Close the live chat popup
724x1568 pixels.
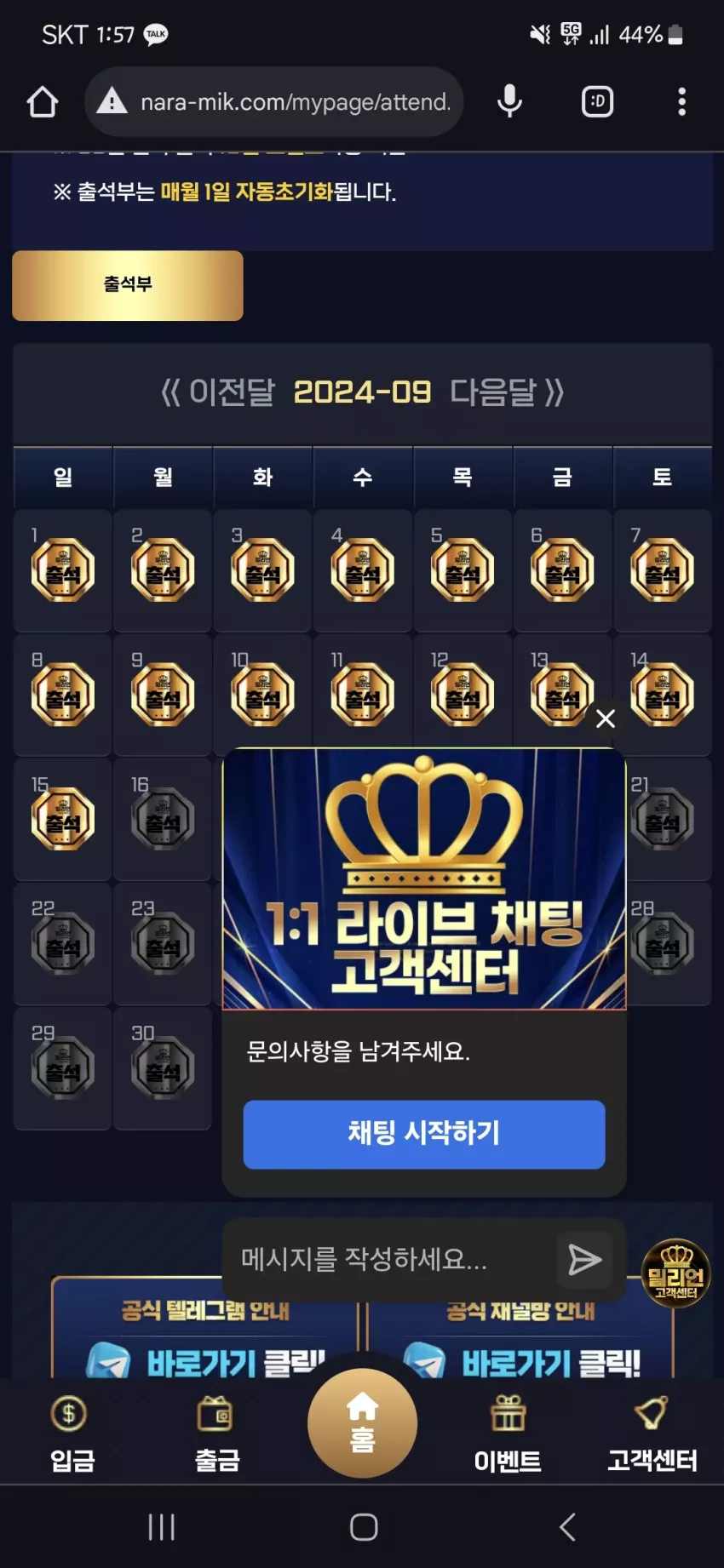606,719
